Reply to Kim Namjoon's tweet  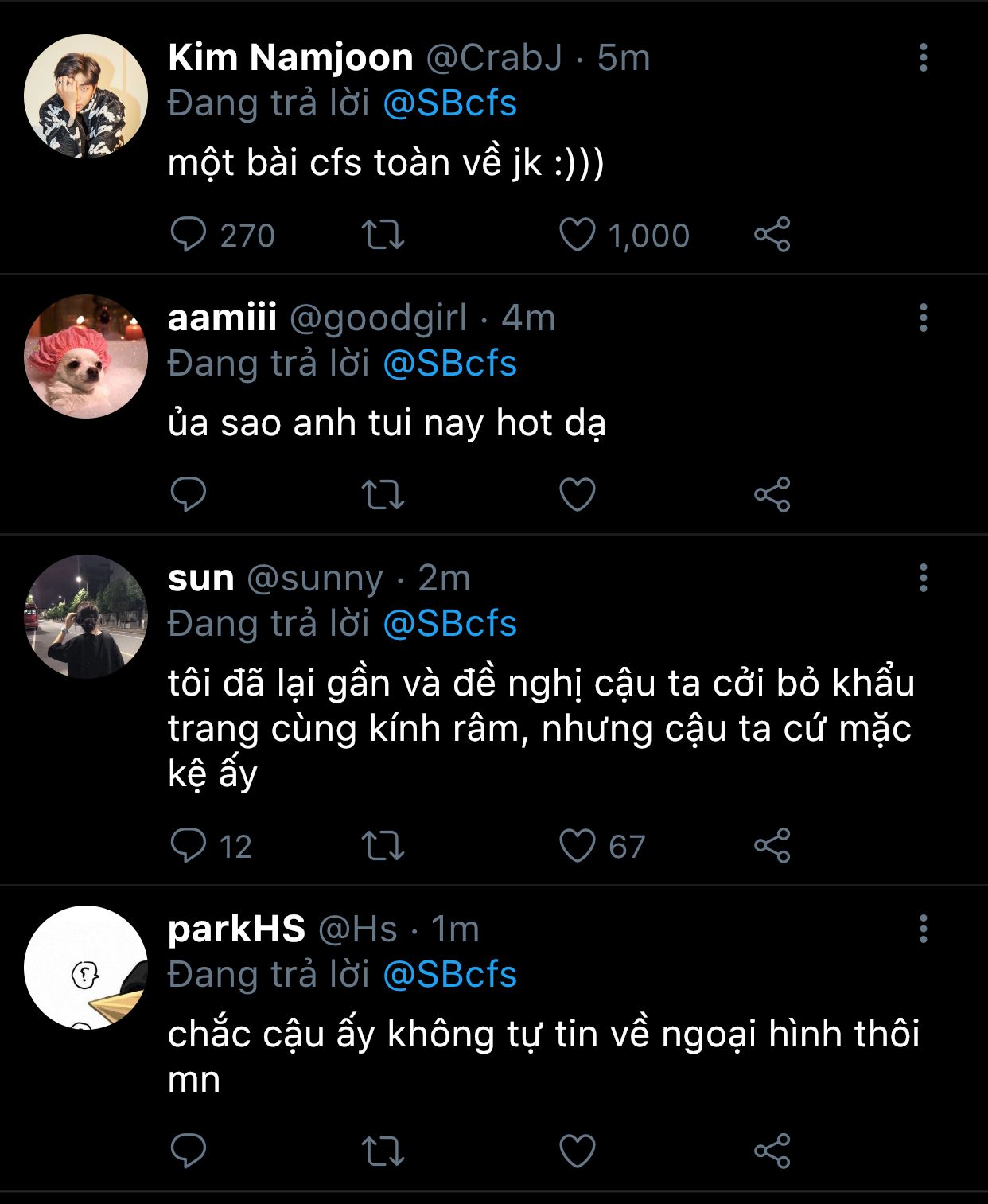point(189,235)
